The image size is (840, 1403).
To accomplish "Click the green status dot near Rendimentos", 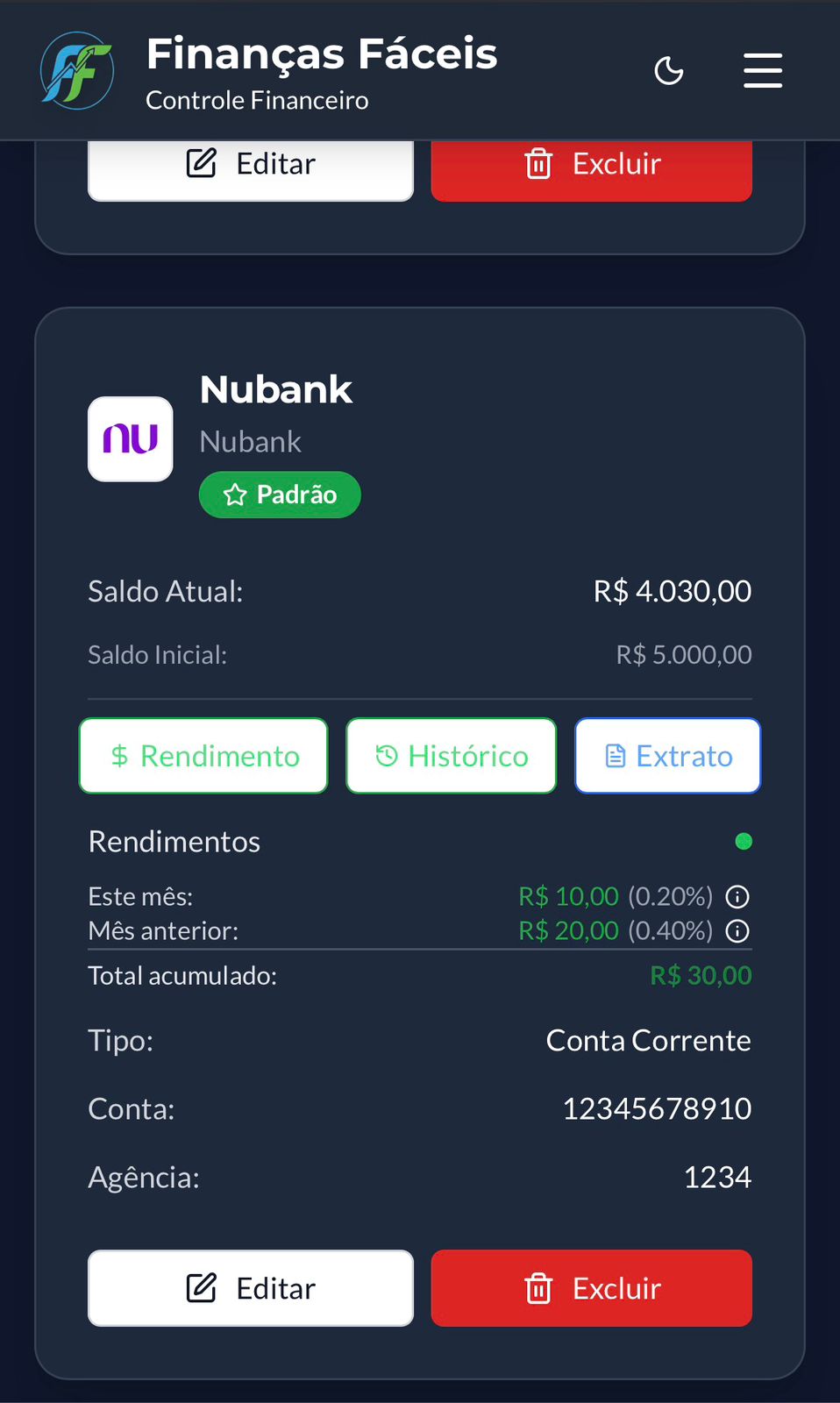I will coord(744,841).
